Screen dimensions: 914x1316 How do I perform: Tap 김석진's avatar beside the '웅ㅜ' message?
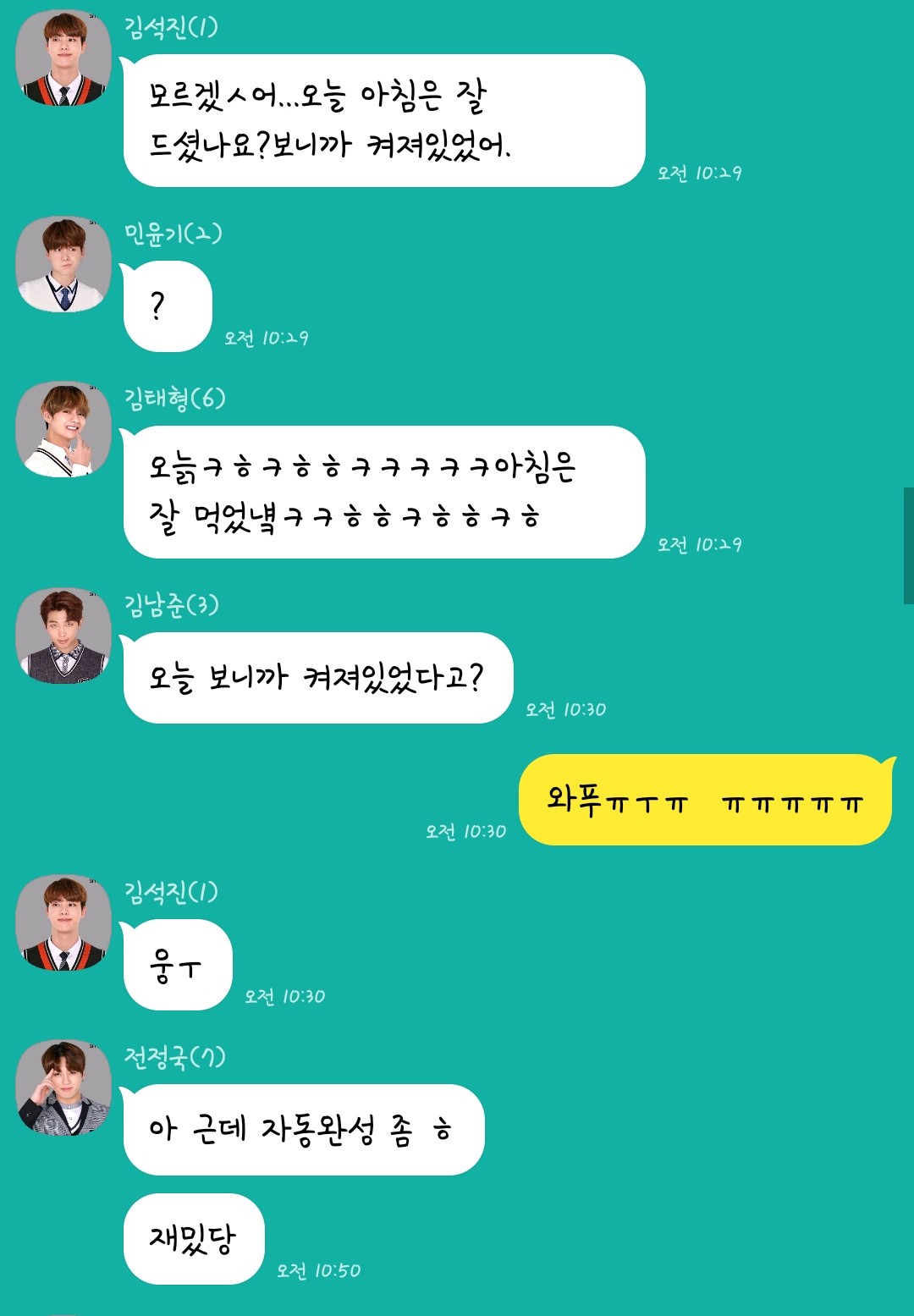pyautogui.click(x=63, y=923)
